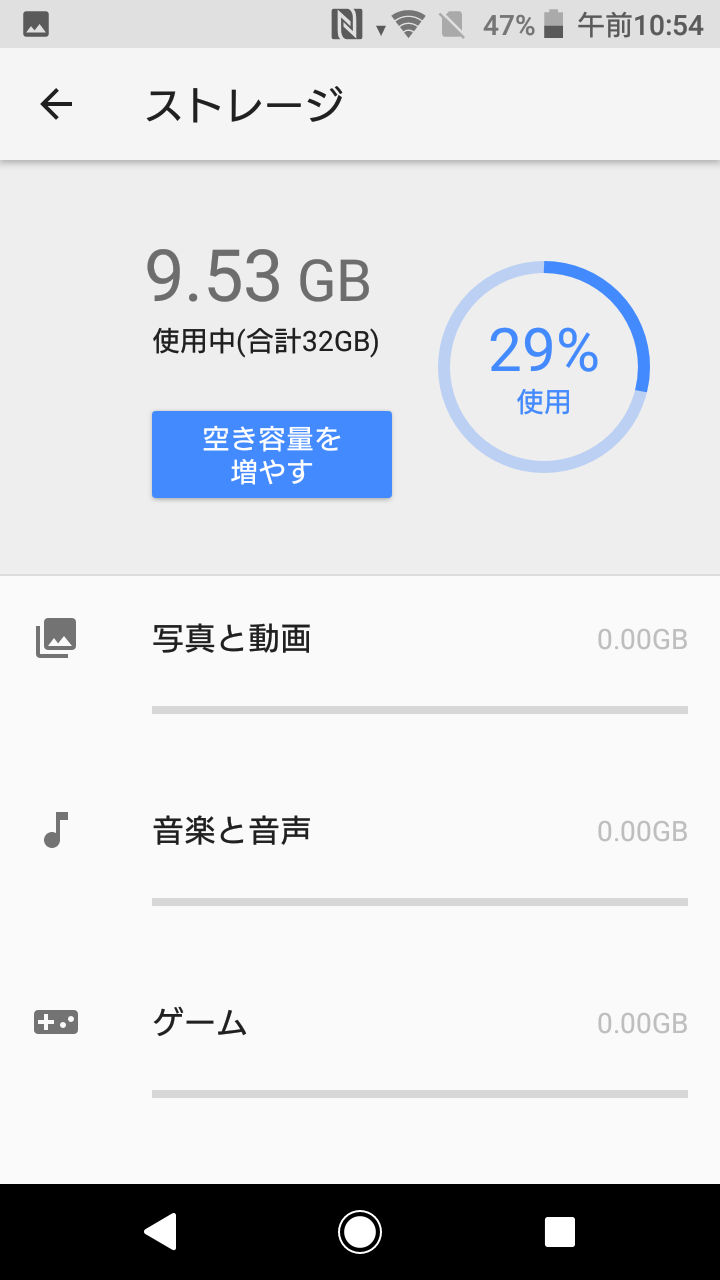Tap the system home button
Screen dimensions: 720x1280
[x=360, y=1232]
